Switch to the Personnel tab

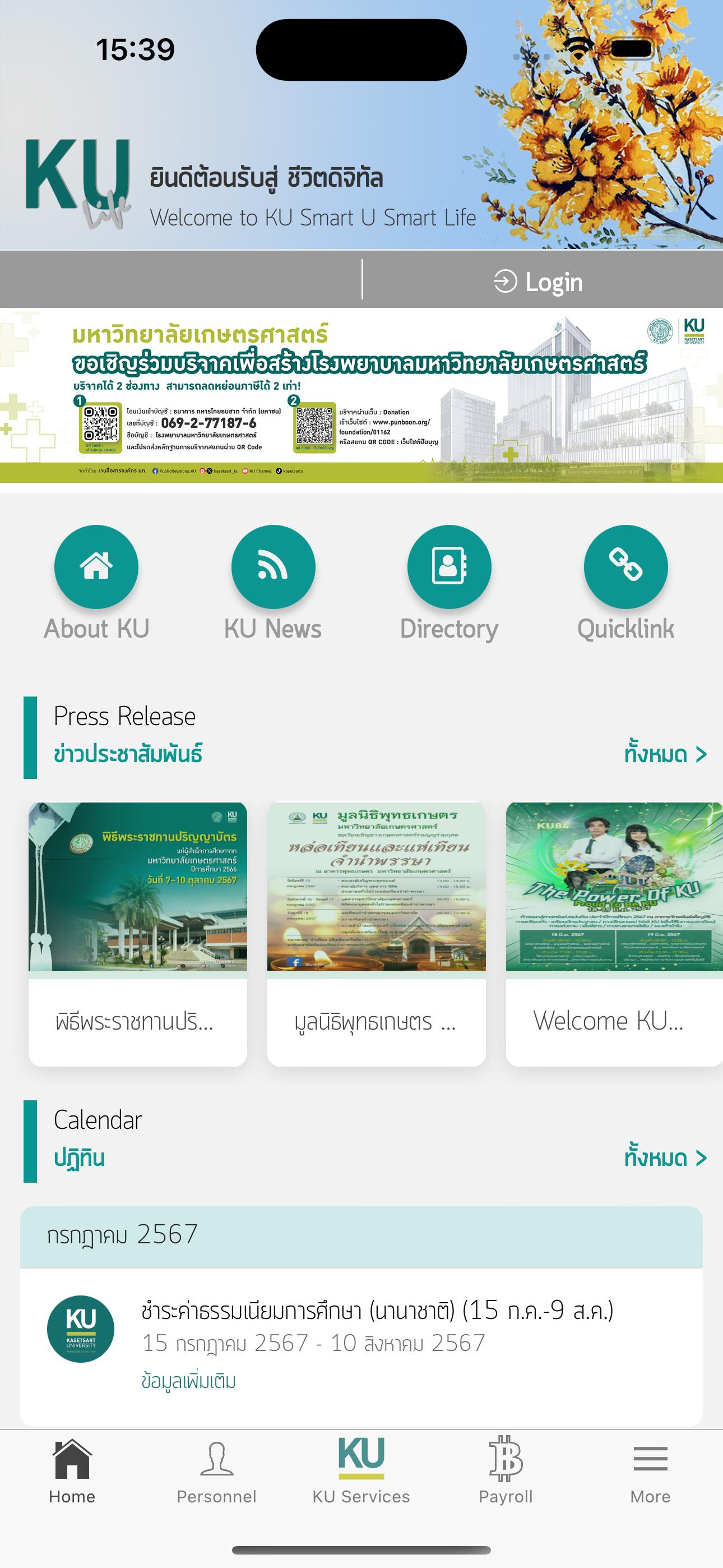pyautogui.click(x=217, y=1470)
